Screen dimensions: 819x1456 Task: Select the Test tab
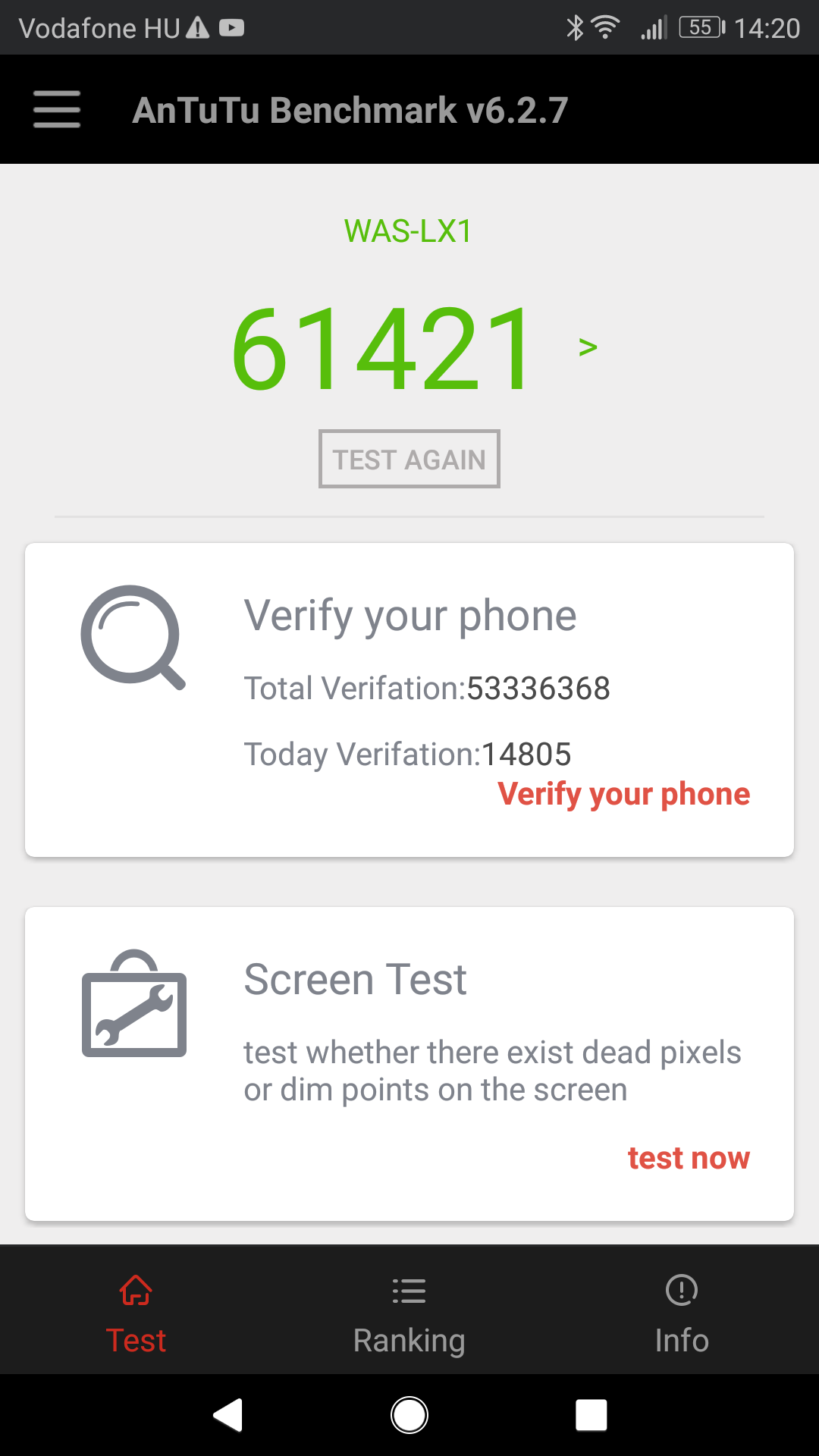(x=136, y=1315)
